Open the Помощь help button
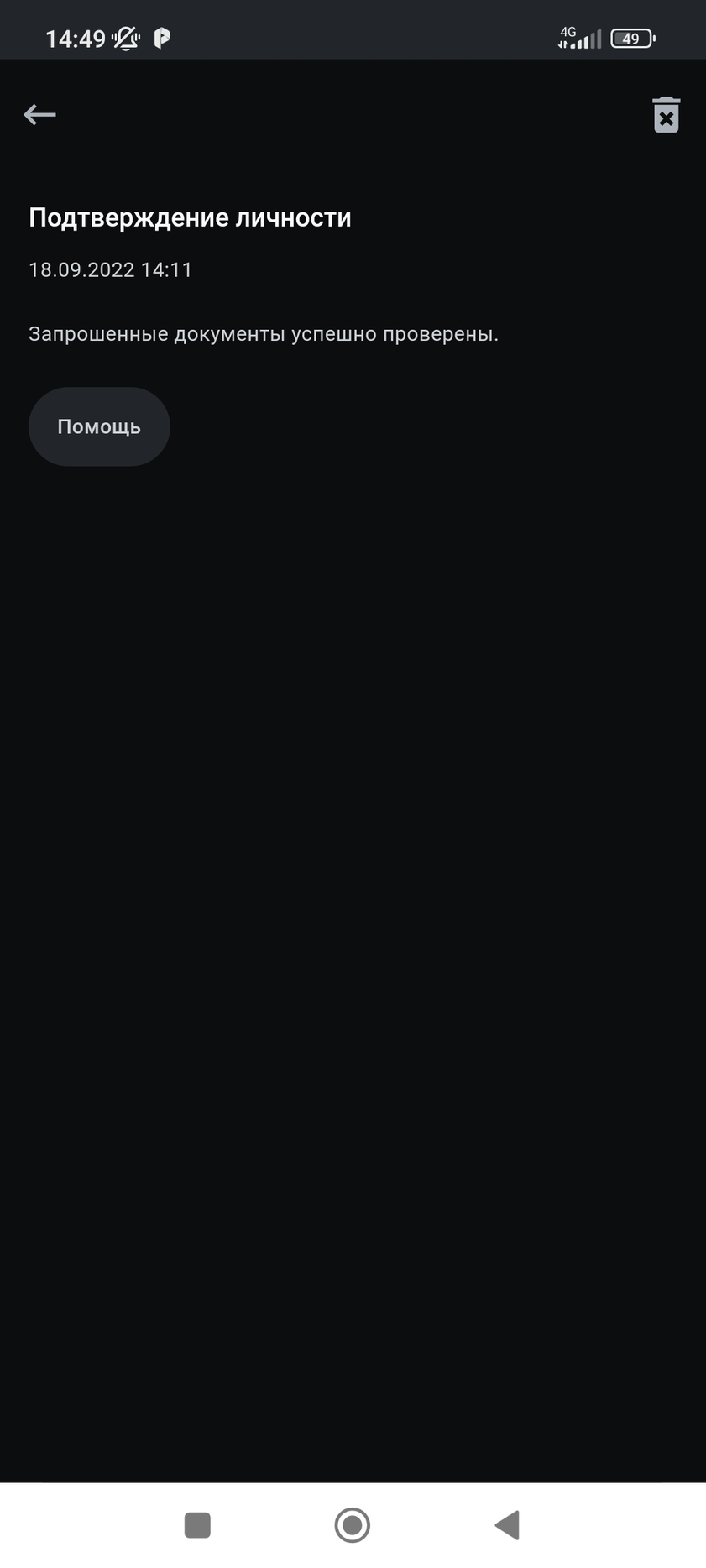706x1568 pixels. click(99, 426)
